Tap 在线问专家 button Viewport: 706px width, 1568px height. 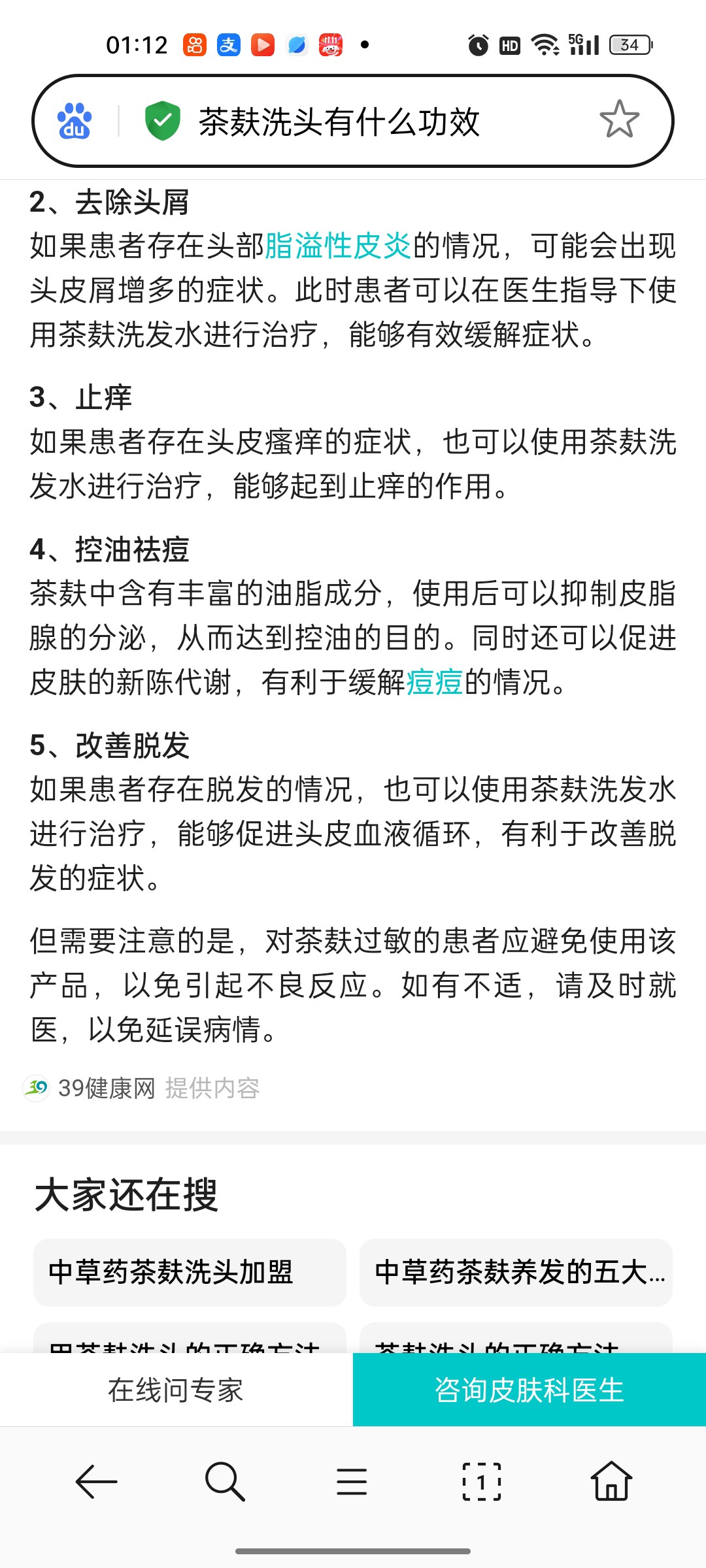[x=176, y=1390]
